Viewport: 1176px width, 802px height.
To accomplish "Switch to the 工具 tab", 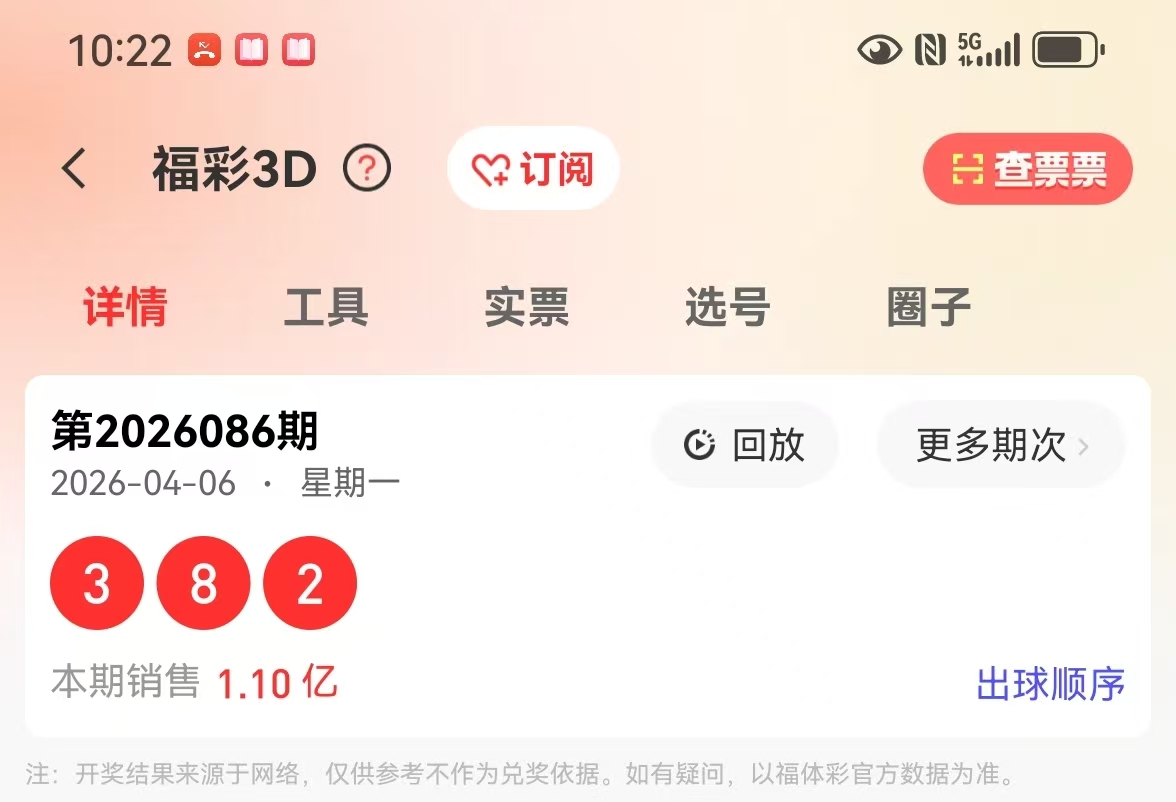I will pos(326,308).
